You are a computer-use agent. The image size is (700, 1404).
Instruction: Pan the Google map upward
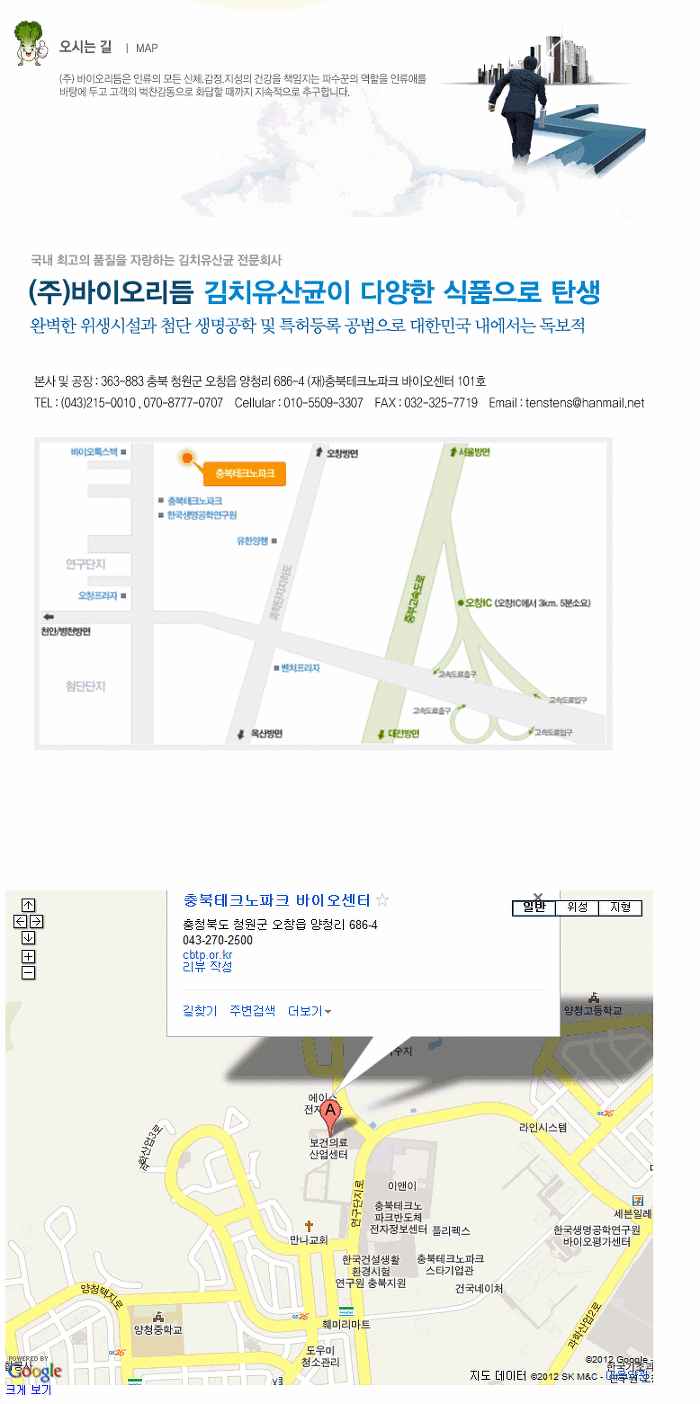pos(28,905)
